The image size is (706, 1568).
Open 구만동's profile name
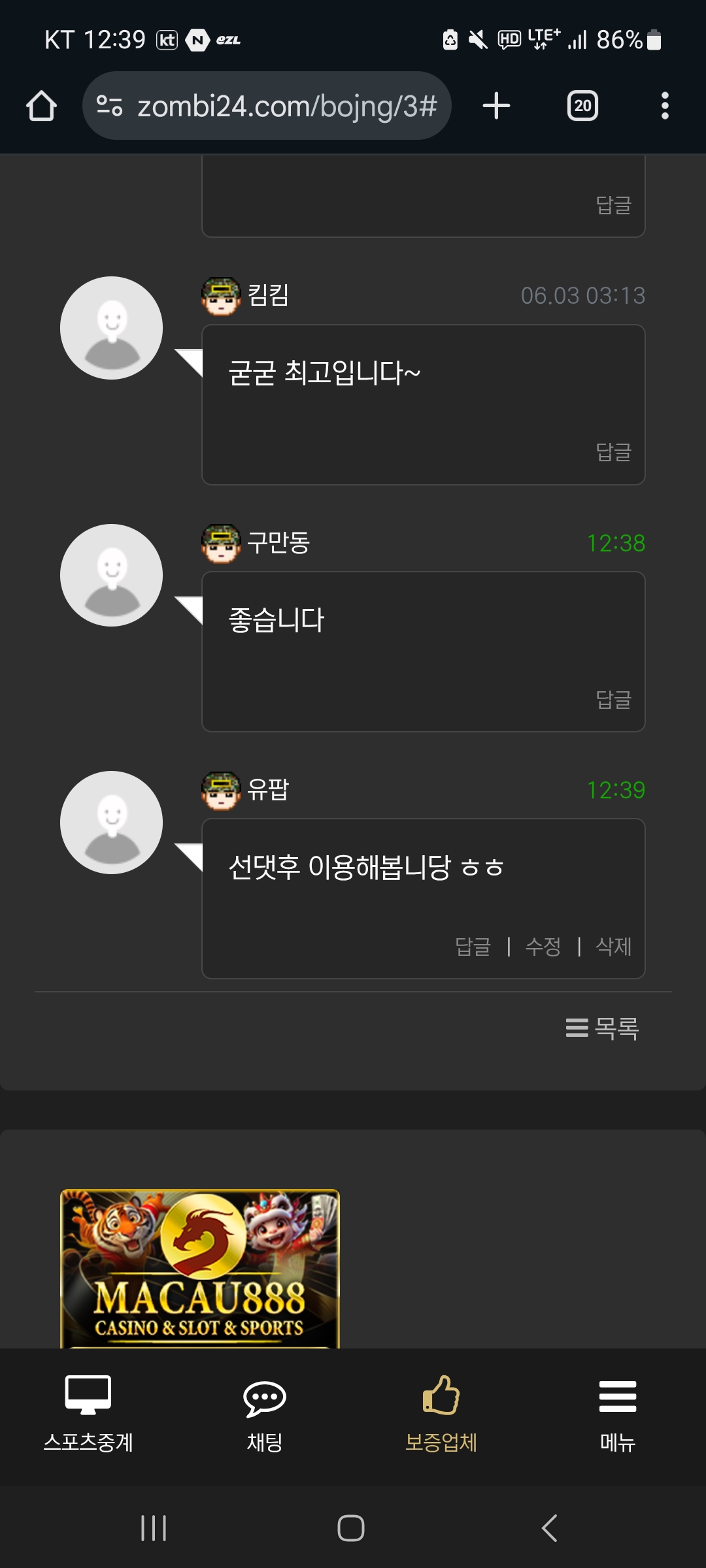point(278,543)
